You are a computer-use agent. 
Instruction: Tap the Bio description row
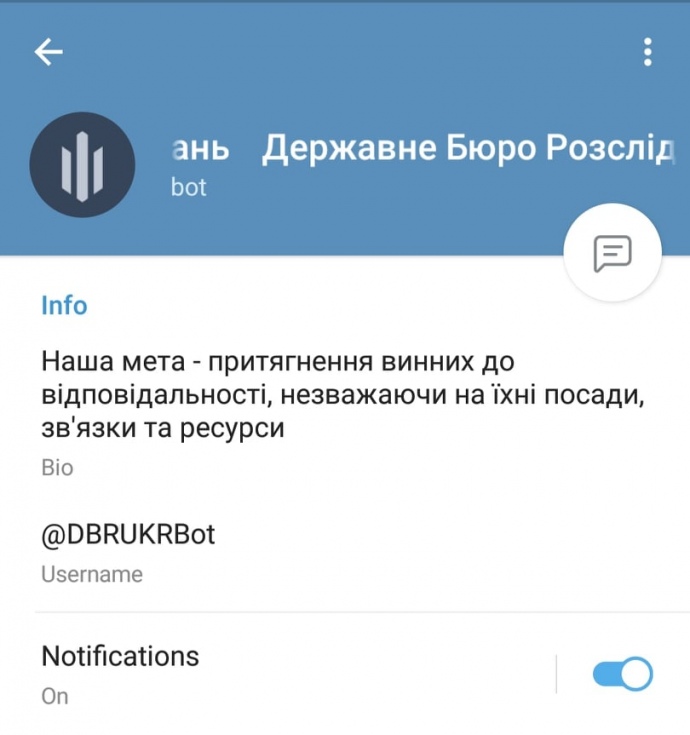pyautogui.click(x=340, y=408)
